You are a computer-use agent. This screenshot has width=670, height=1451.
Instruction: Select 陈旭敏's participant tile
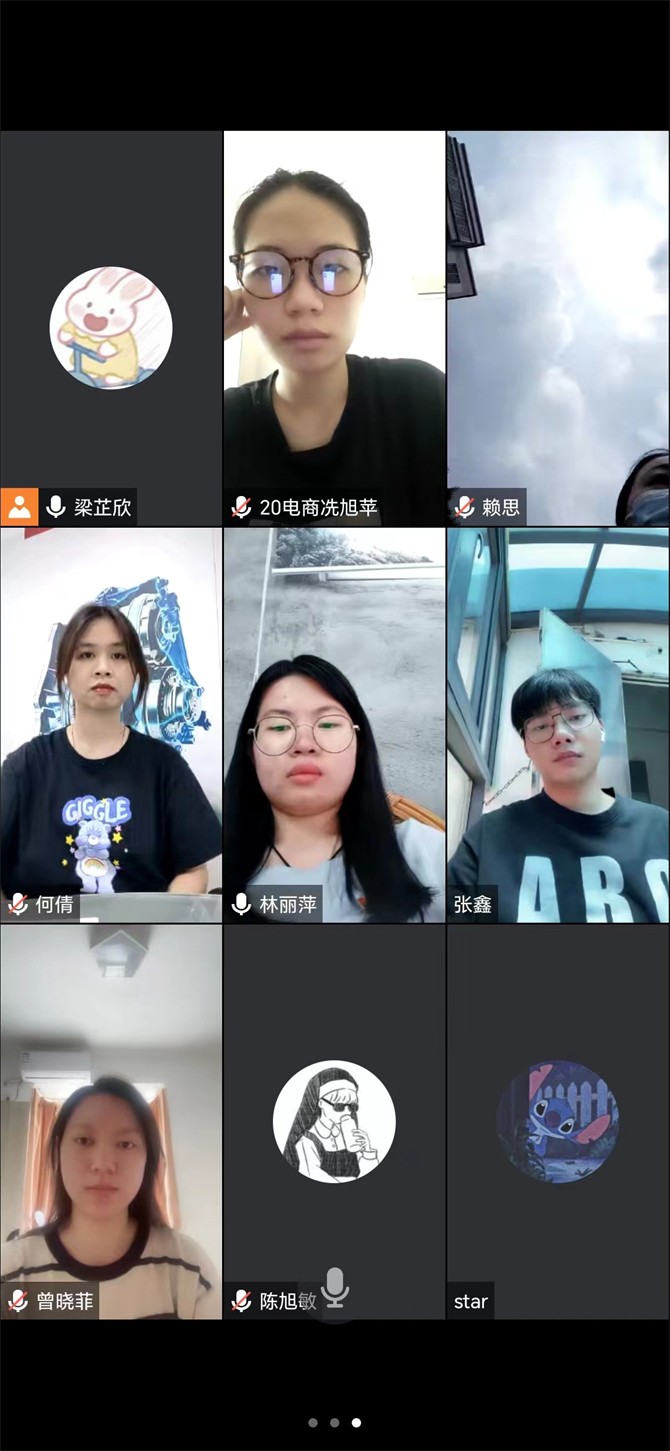[x=334, y=1120]
